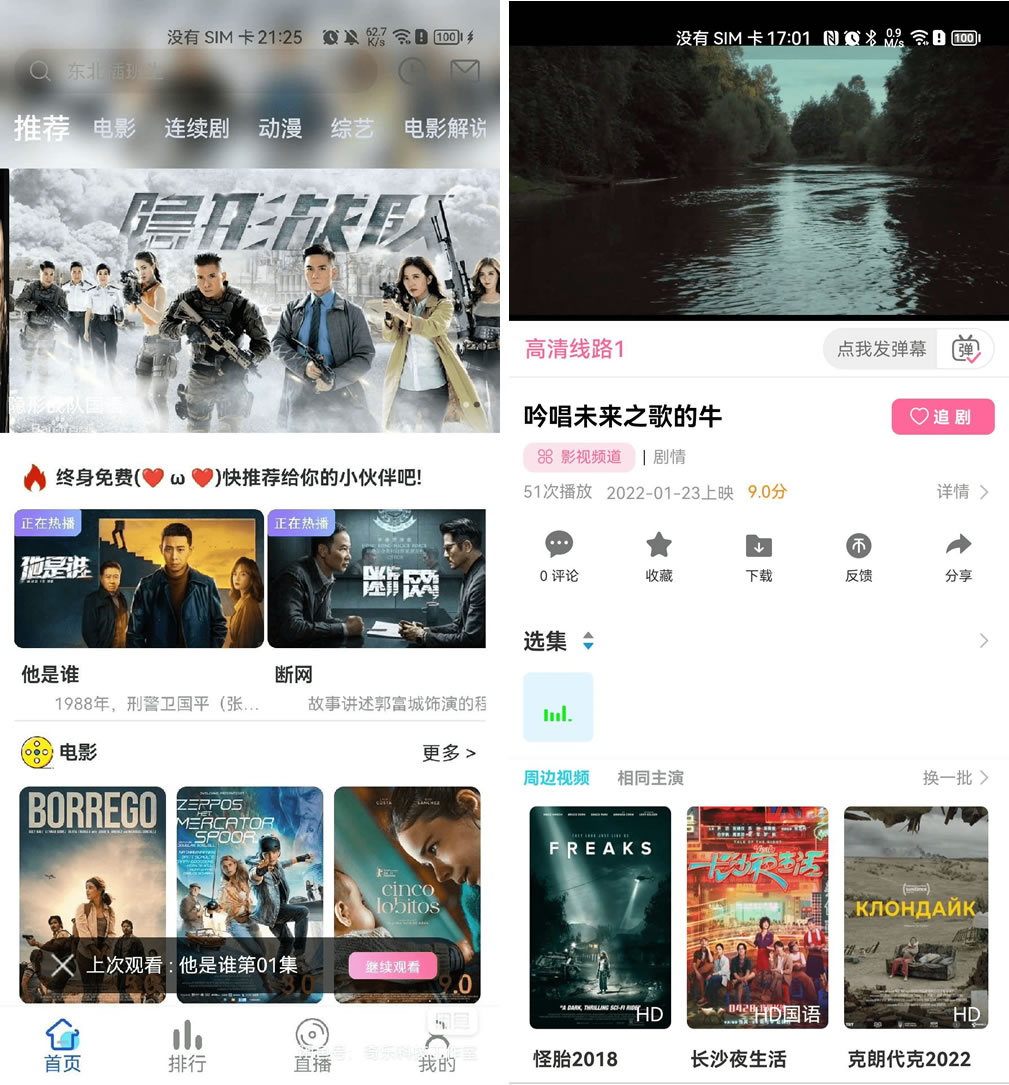
Task: Share the video via 分享
Action: [x=958, y=557]
